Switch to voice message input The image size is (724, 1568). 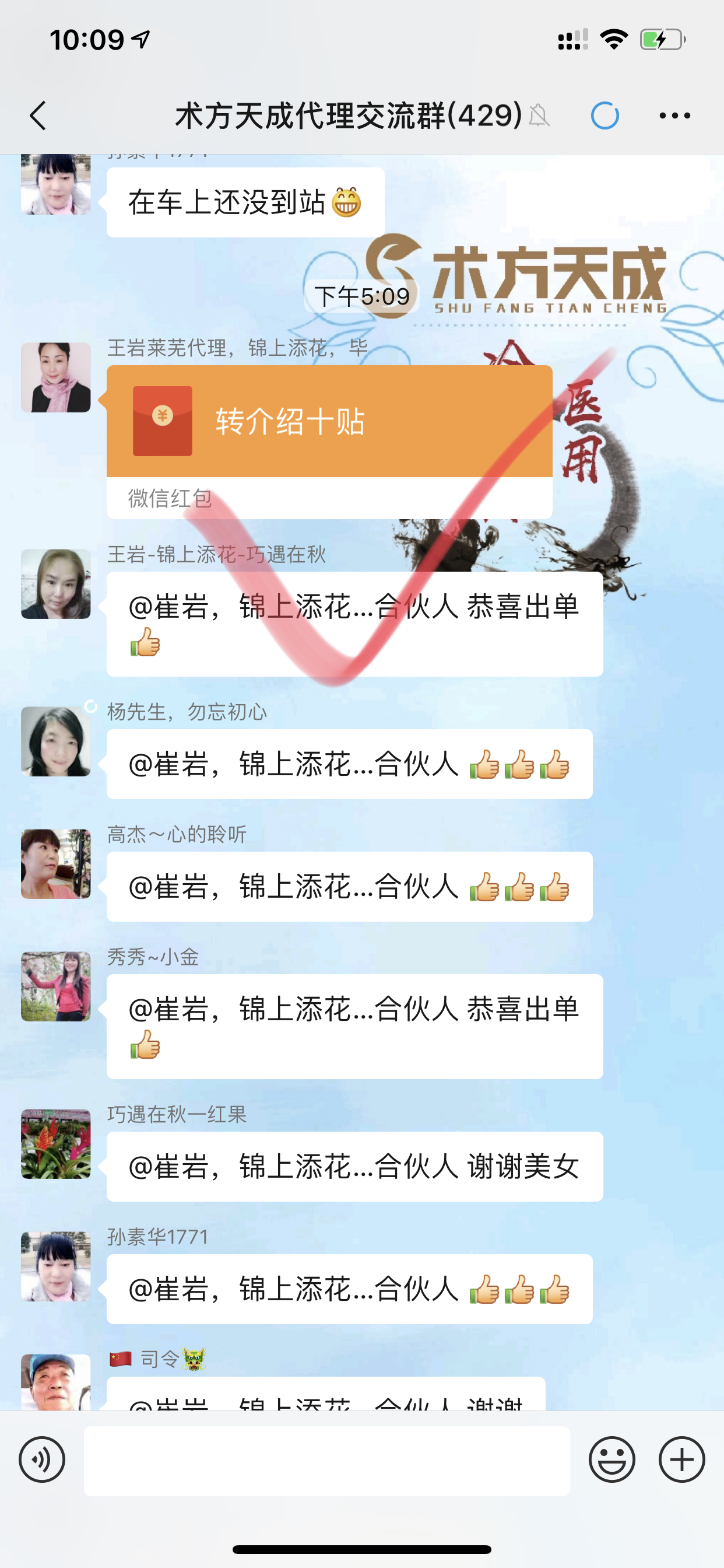[x=42, y=1459]
